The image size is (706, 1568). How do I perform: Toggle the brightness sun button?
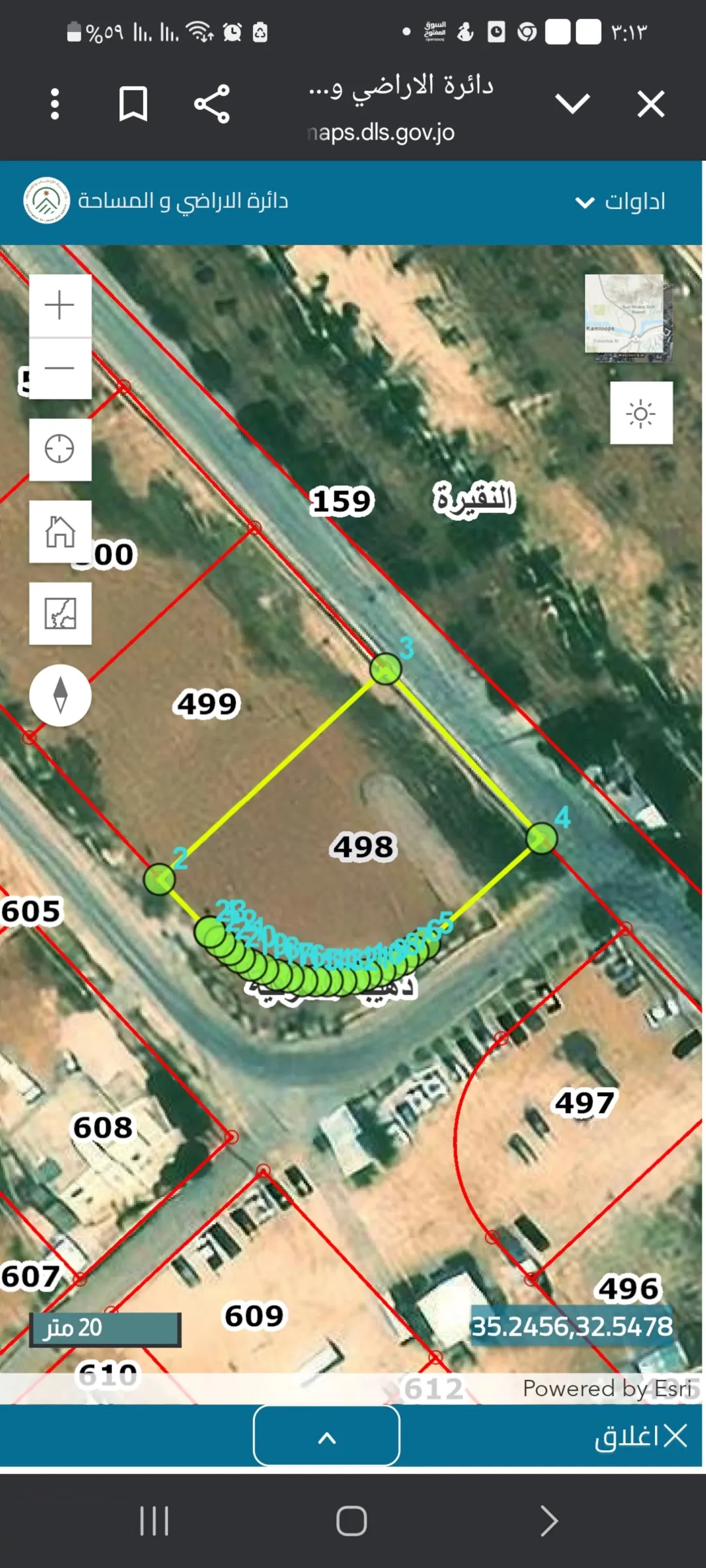pyautogui.click(x=641, y=413)
